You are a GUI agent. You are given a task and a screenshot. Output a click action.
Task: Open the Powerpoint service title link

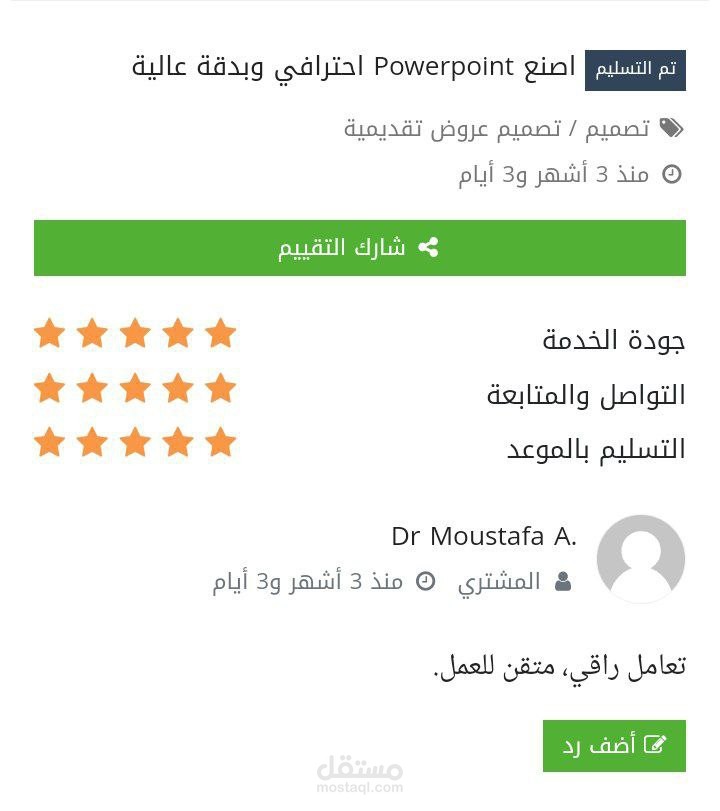353,68
